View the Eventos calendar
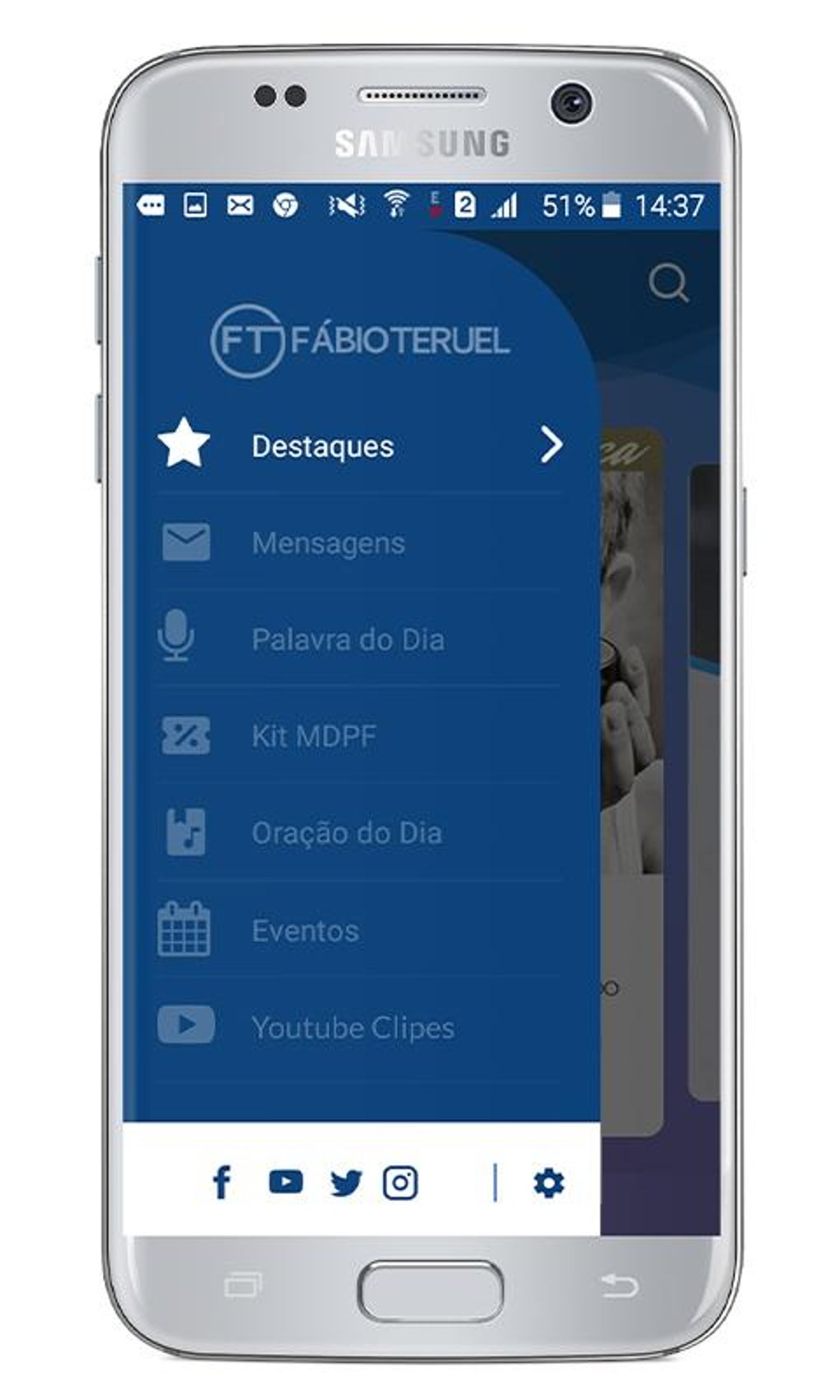Screen dimensions: 840x1400 (x=305, y=931)
